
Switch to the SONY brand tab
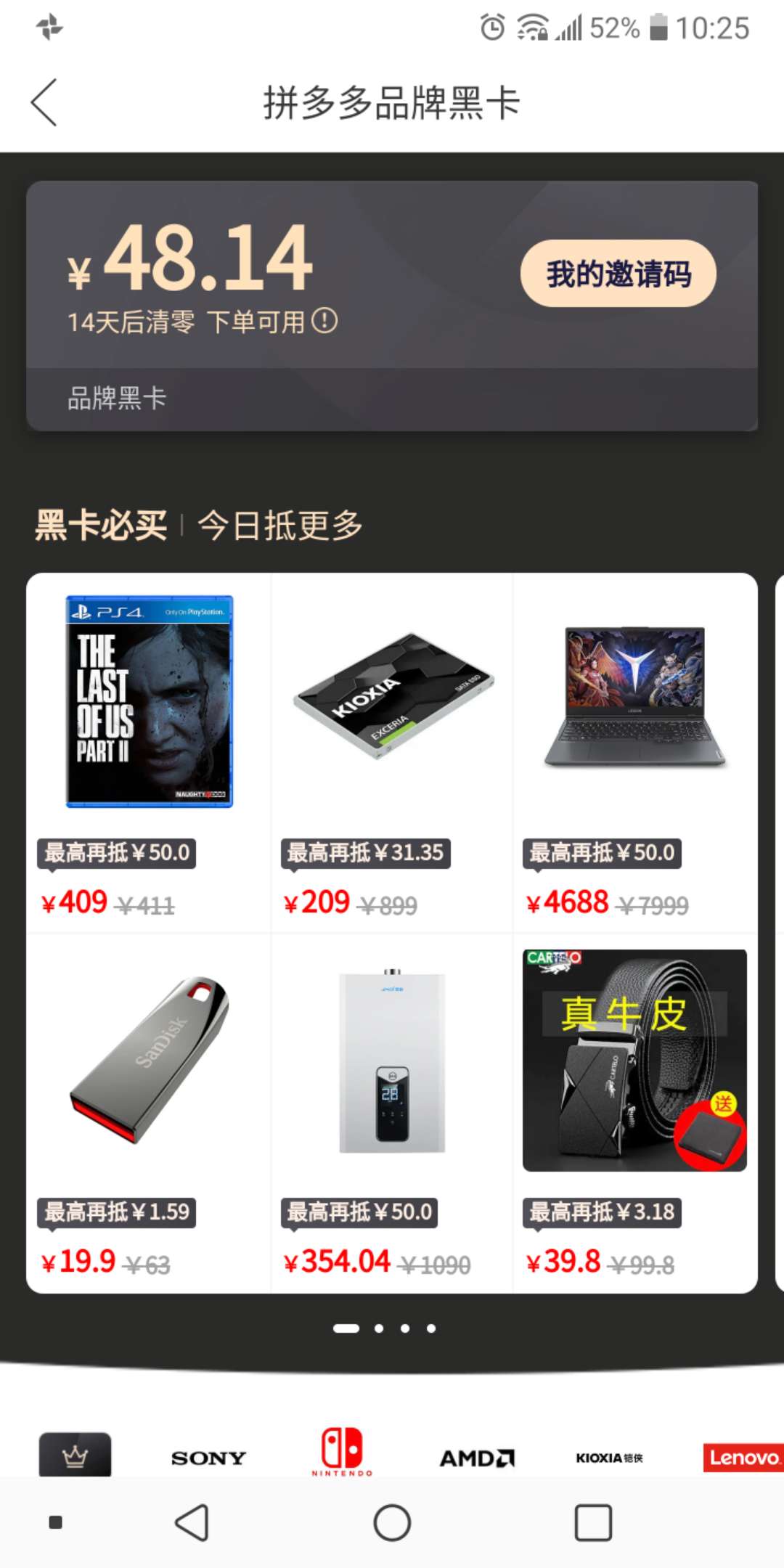tap(208, 1457)
